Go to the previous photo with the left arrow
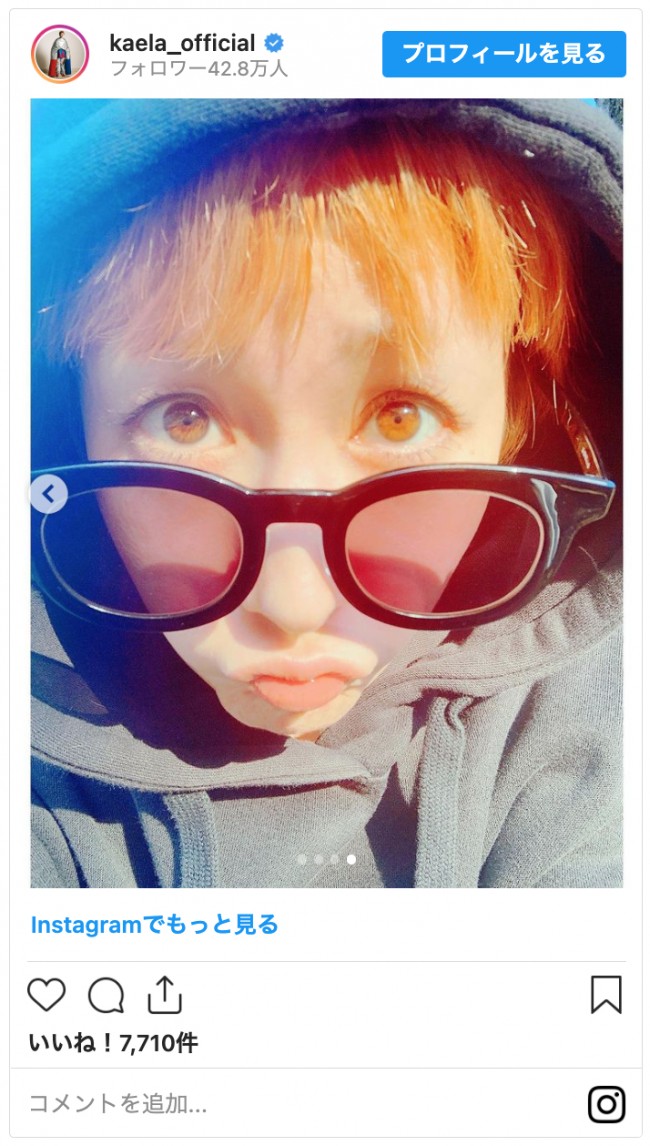This screenshot has width=650, height=1146. [x=48, y=494]
